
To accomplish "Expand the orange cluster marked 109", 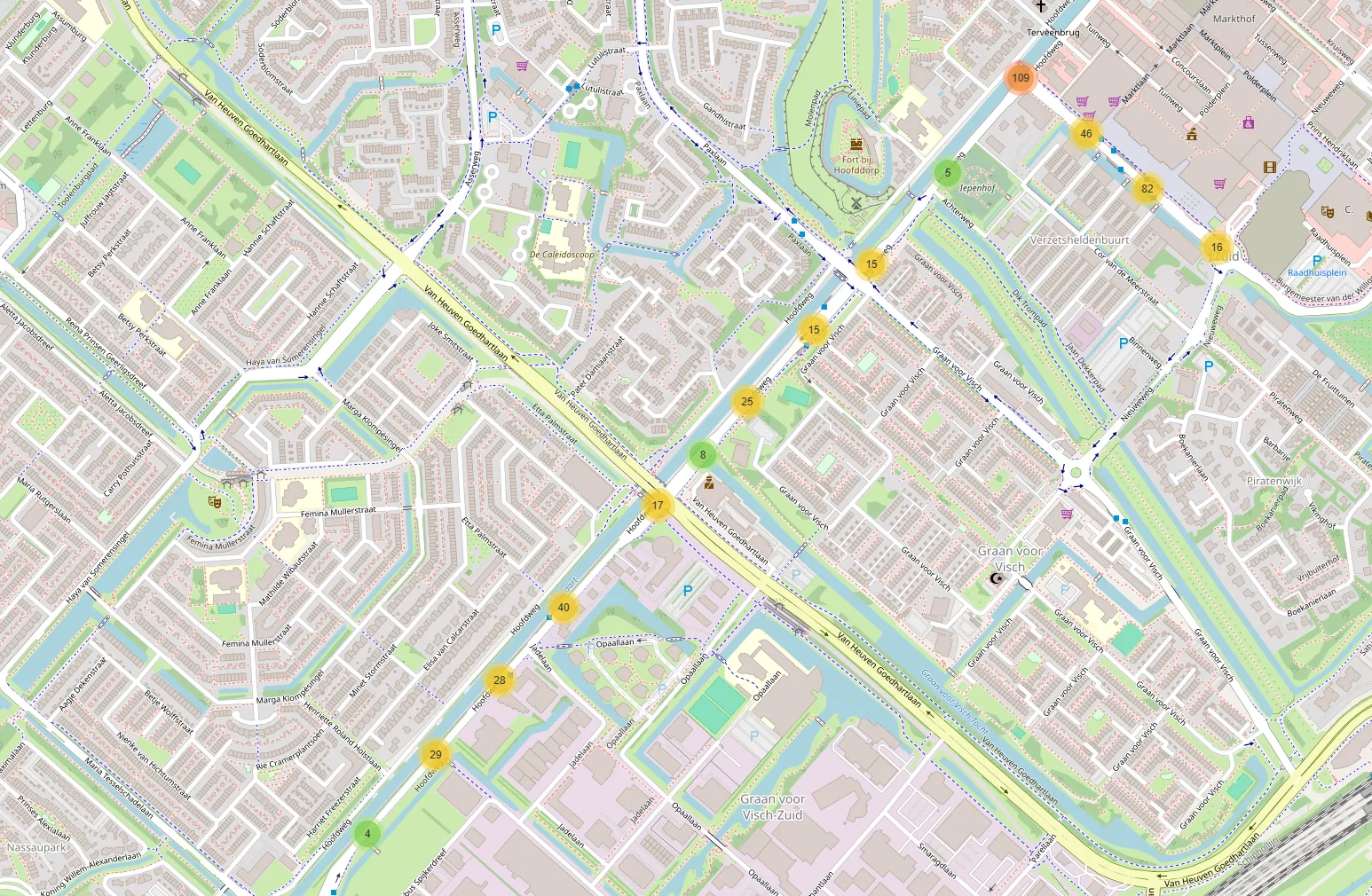I will 1021,78.
